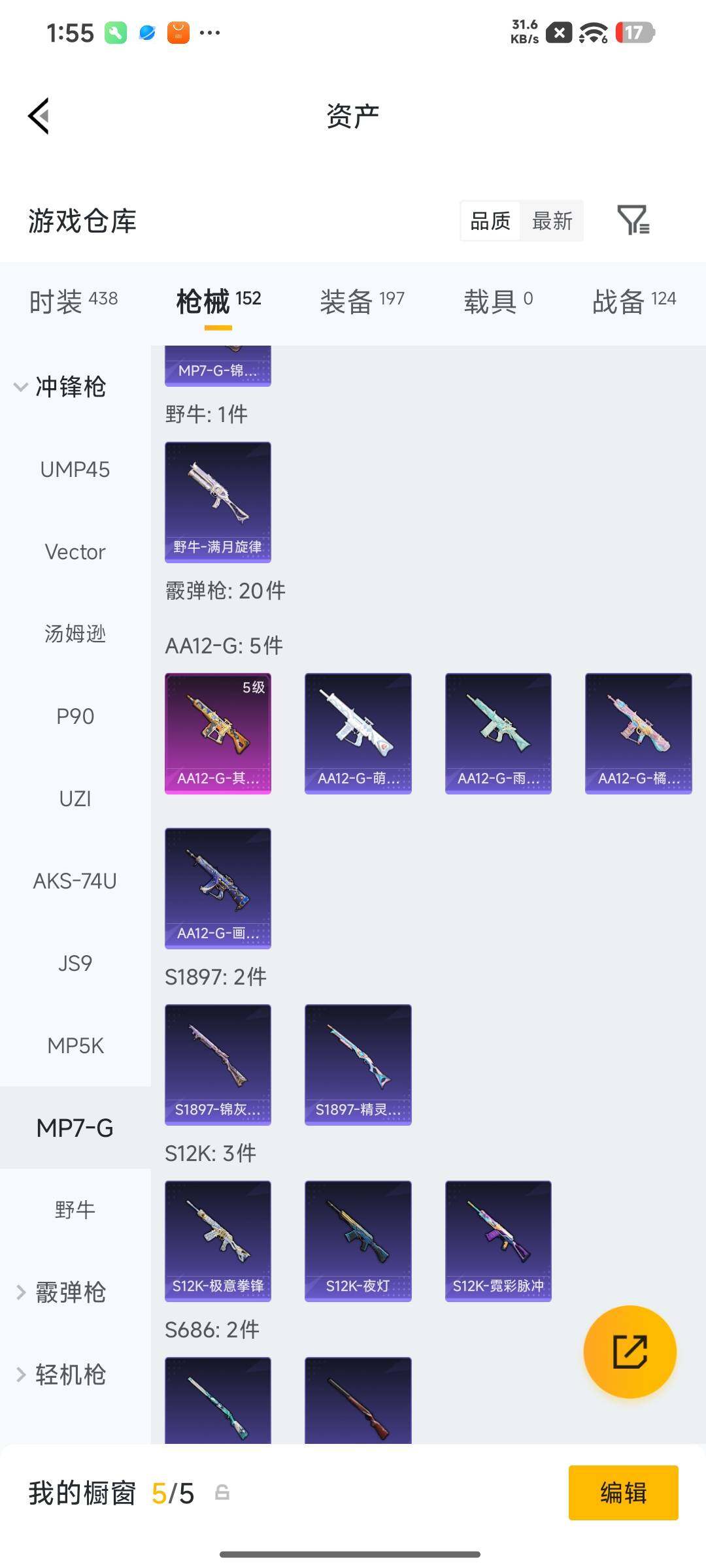Select Vector in the side list
This screenshot has height=1568, width=706.
click(x=75, y=552)
